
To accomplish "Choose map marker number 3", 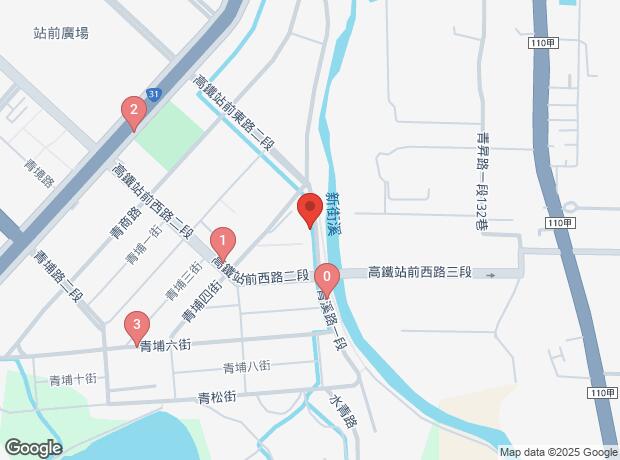I will (137, 325).
